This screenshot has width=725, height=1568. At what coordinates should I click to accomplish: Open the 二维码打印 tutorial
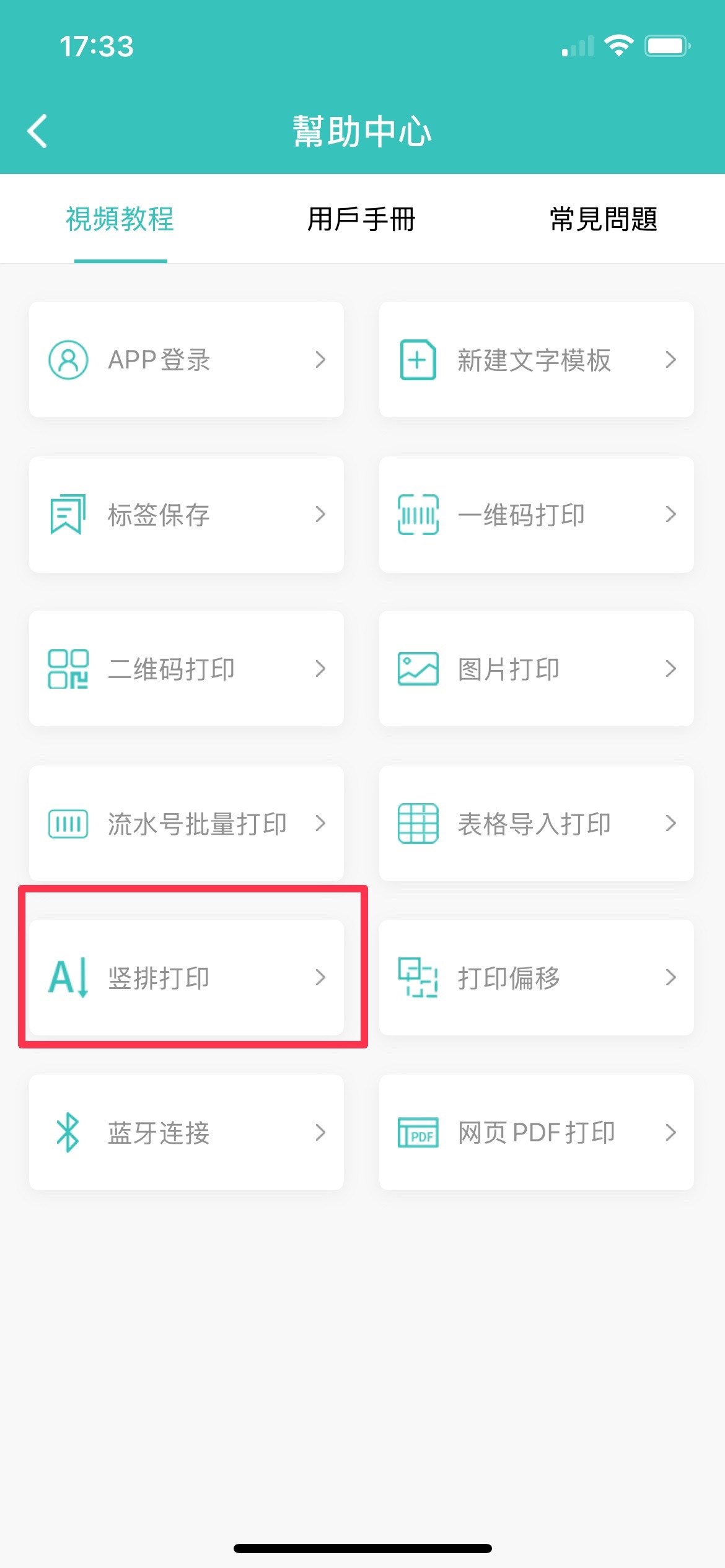point(186,669)
